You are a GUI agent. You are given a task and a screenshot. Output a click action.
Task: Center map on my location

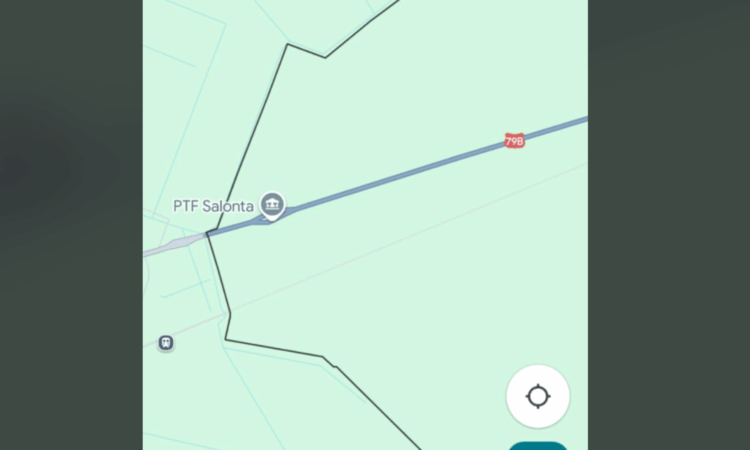click(x=538, y=396)
